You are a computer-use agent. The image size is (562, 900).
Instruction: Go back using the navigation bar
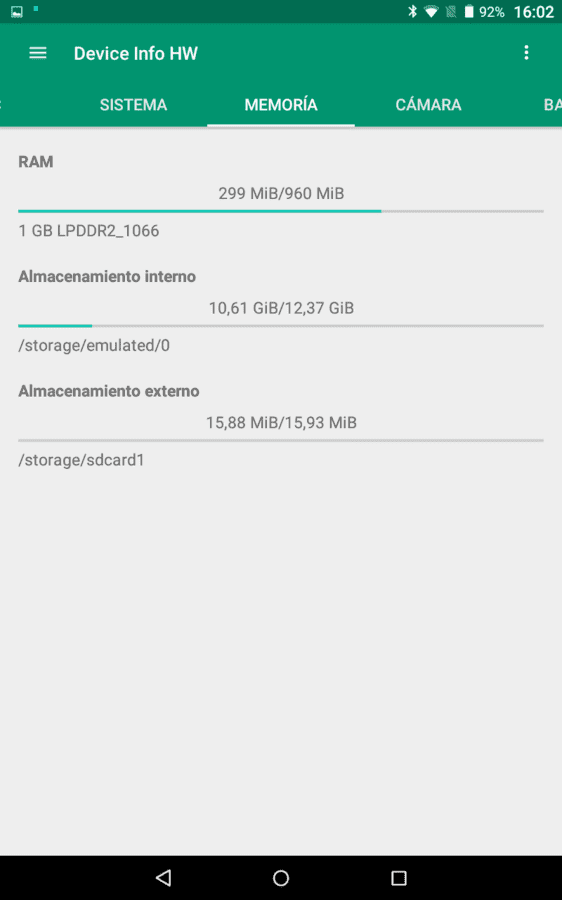coord(164,877)
